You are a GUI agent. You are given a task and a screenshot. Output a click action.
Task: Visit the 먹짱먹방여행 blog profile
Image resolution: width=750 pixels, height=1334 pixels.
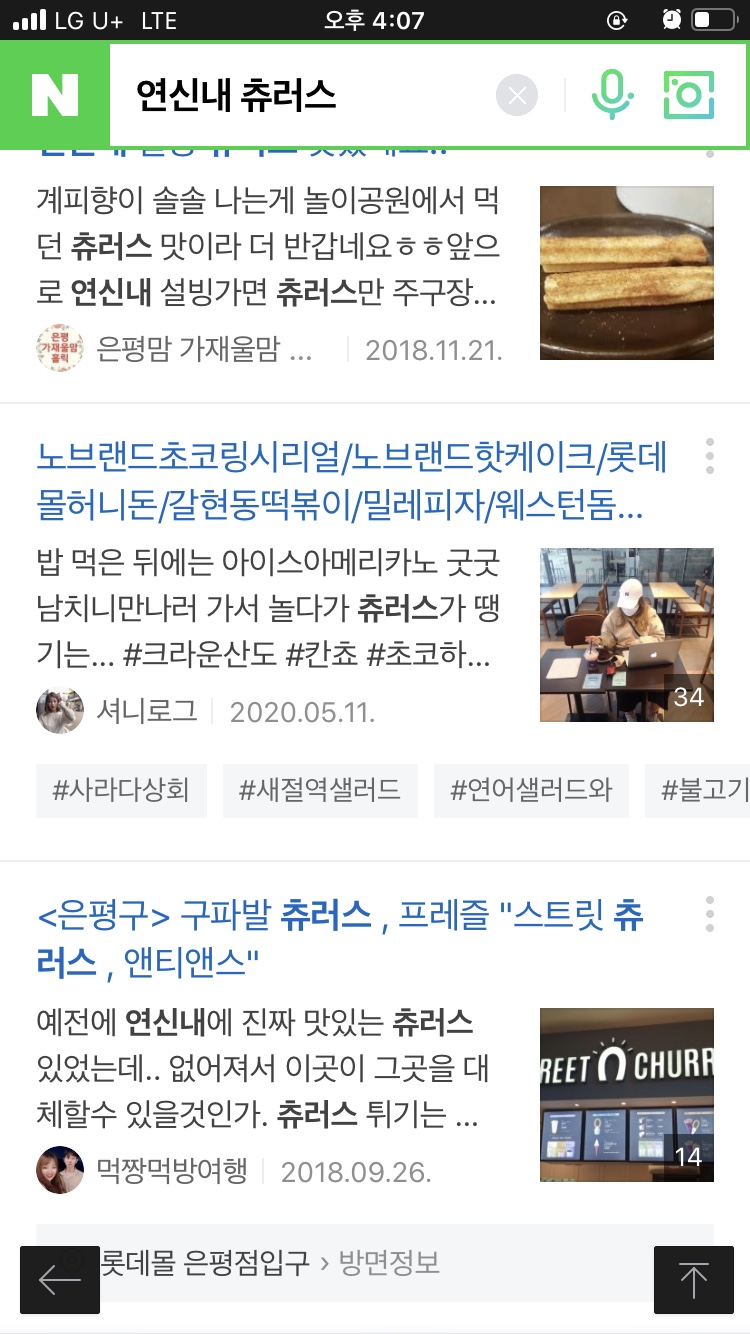click(170, 1171)
